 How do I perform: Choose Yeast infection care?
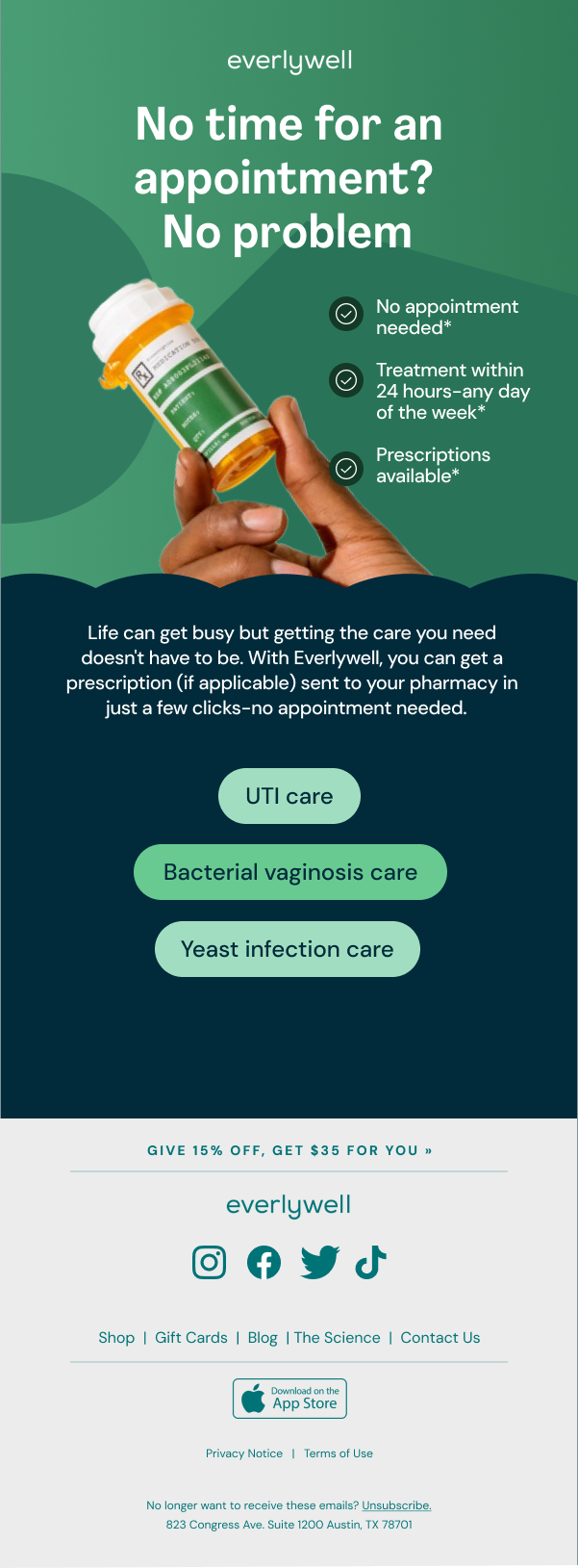coord(287,949)
